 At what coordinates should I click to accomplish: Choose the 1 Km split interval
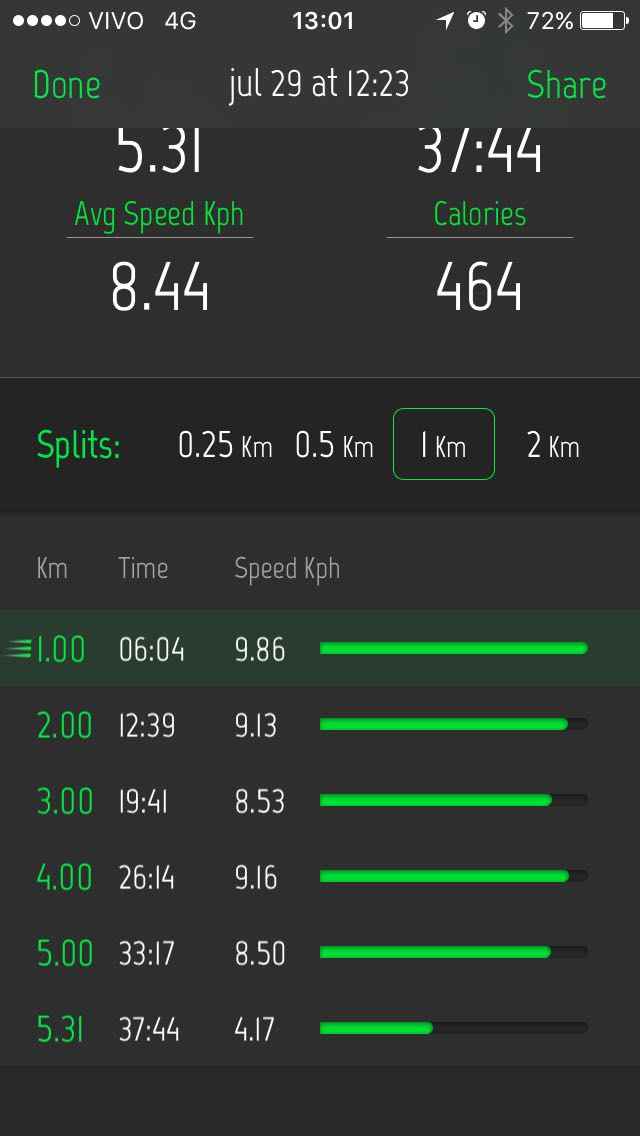coord(444,445)
